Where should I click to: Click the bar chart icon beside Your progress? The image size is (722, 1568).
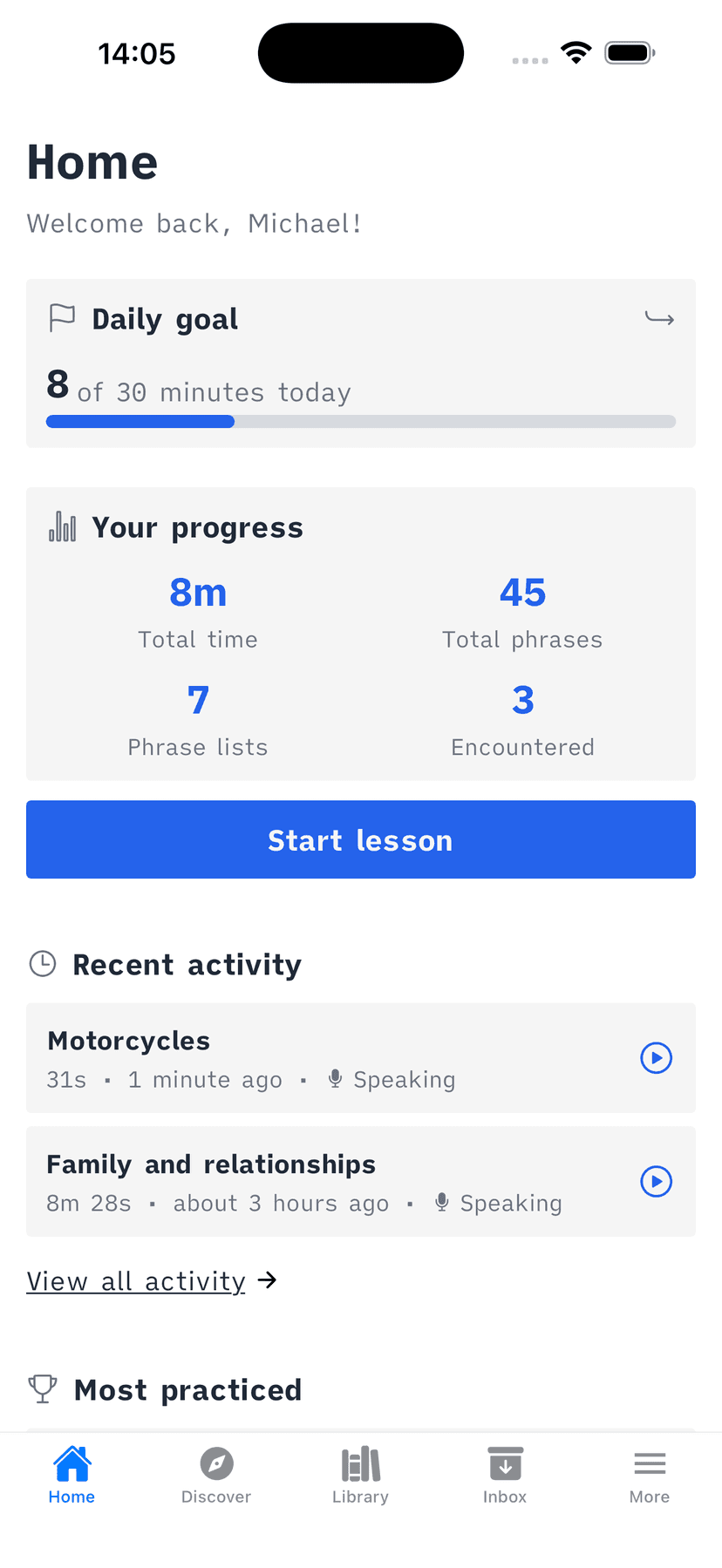coord(60,526)
